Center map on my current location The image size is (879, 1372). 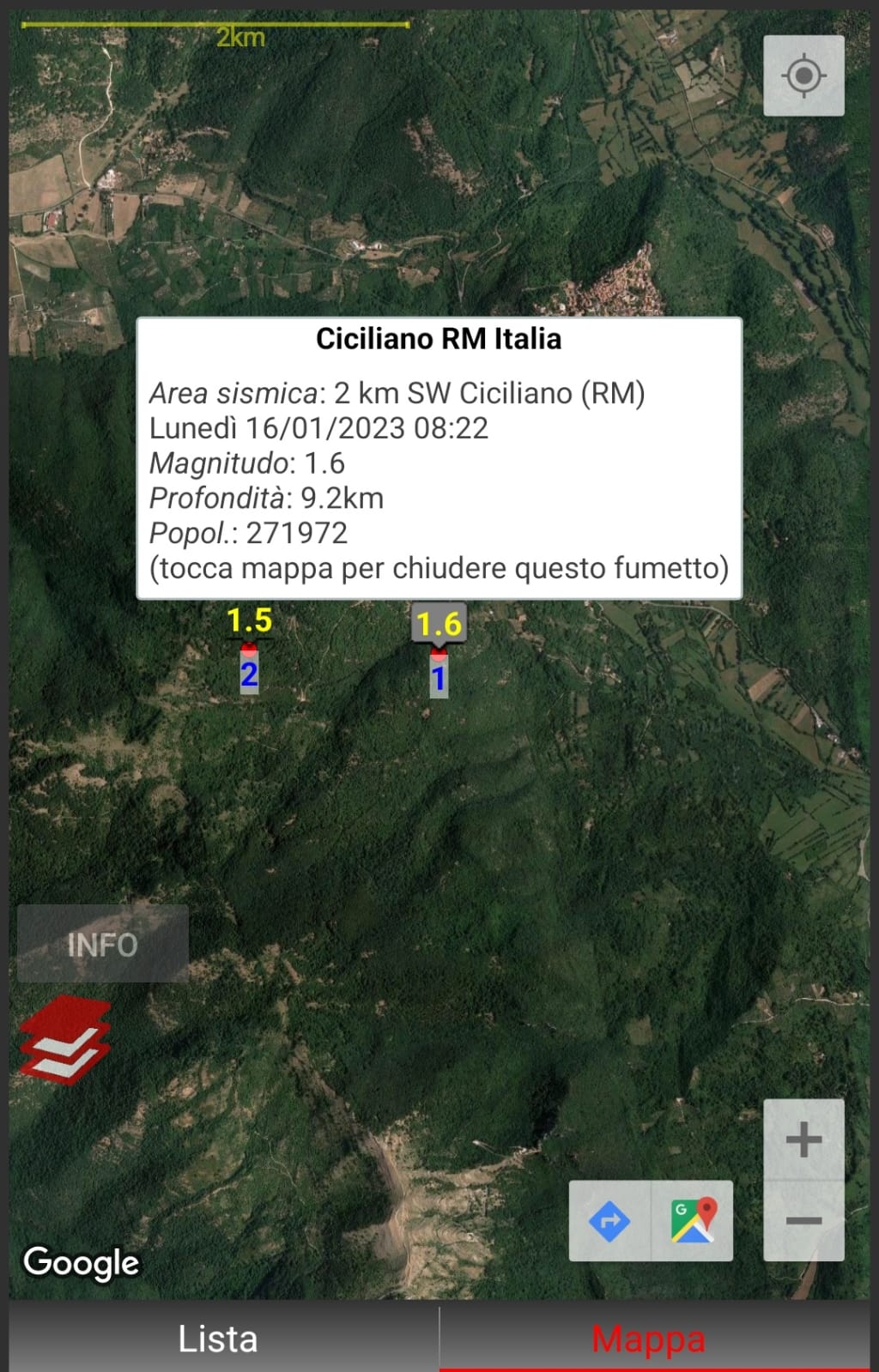(803, 76)
